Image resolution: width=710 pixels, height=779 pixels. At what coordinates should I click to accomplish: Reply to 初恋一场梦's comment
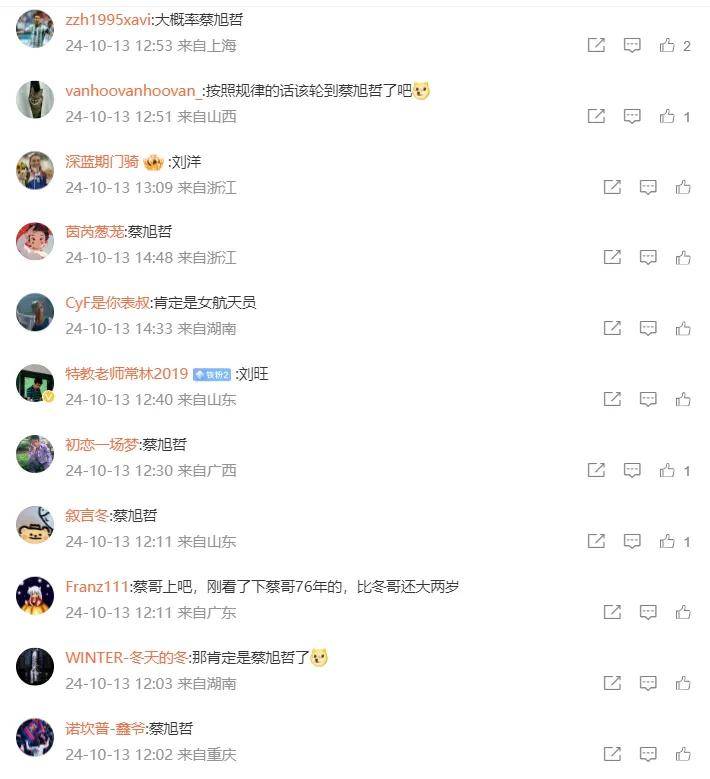pyautogui.click(x=632, y=470)
